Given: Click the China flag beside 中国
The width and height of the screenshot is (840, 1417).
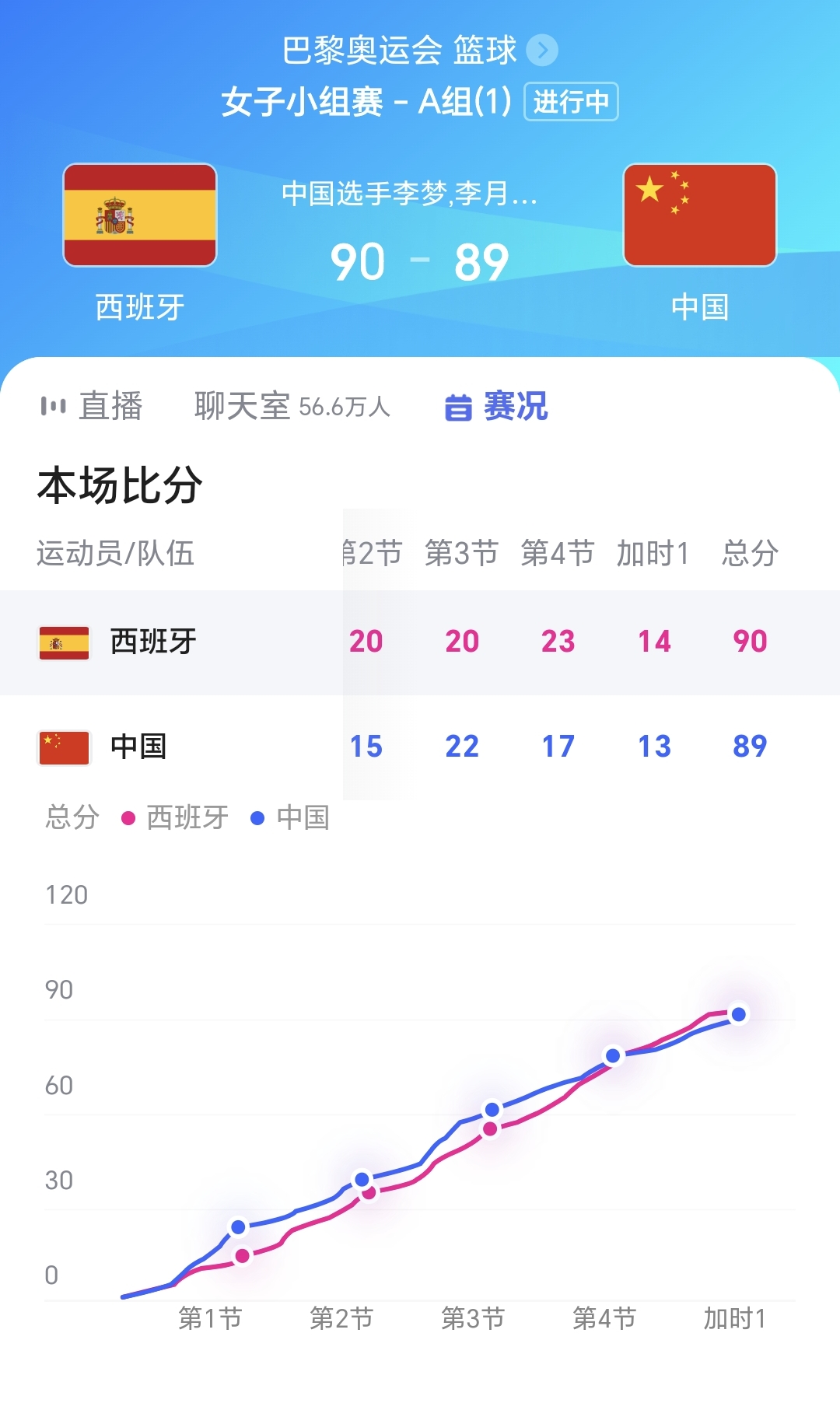Looking at the screenshot, I should (698, 215).
